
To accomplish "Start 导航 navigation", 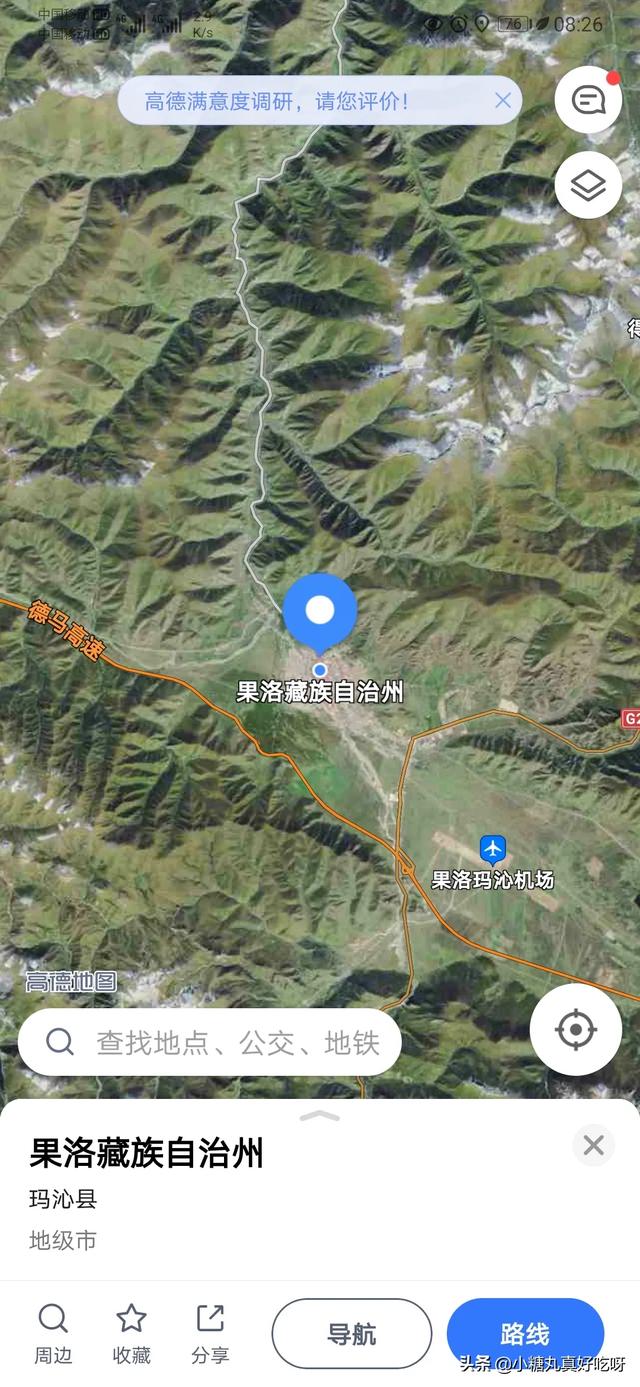I will point(352,1333).
